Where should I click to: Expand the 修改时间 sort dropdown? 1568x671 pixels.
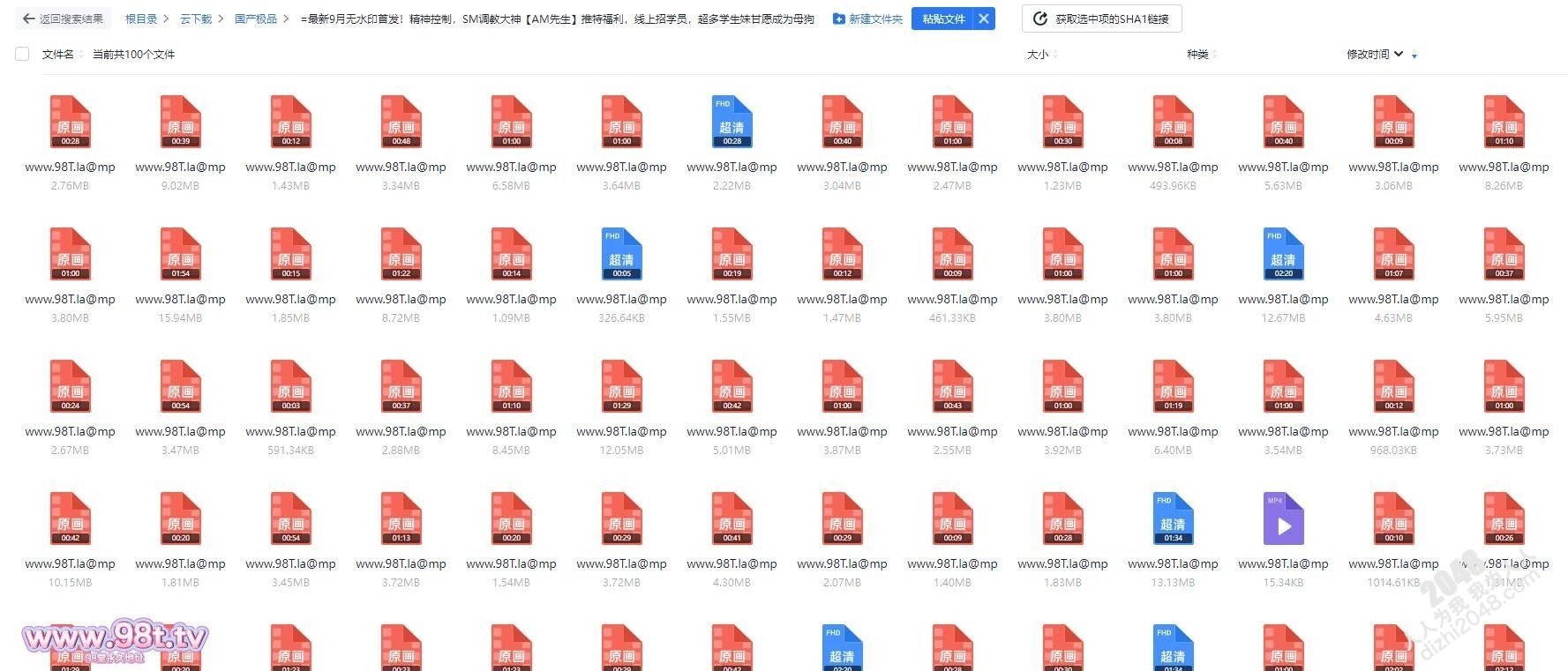coord(1398,55)
